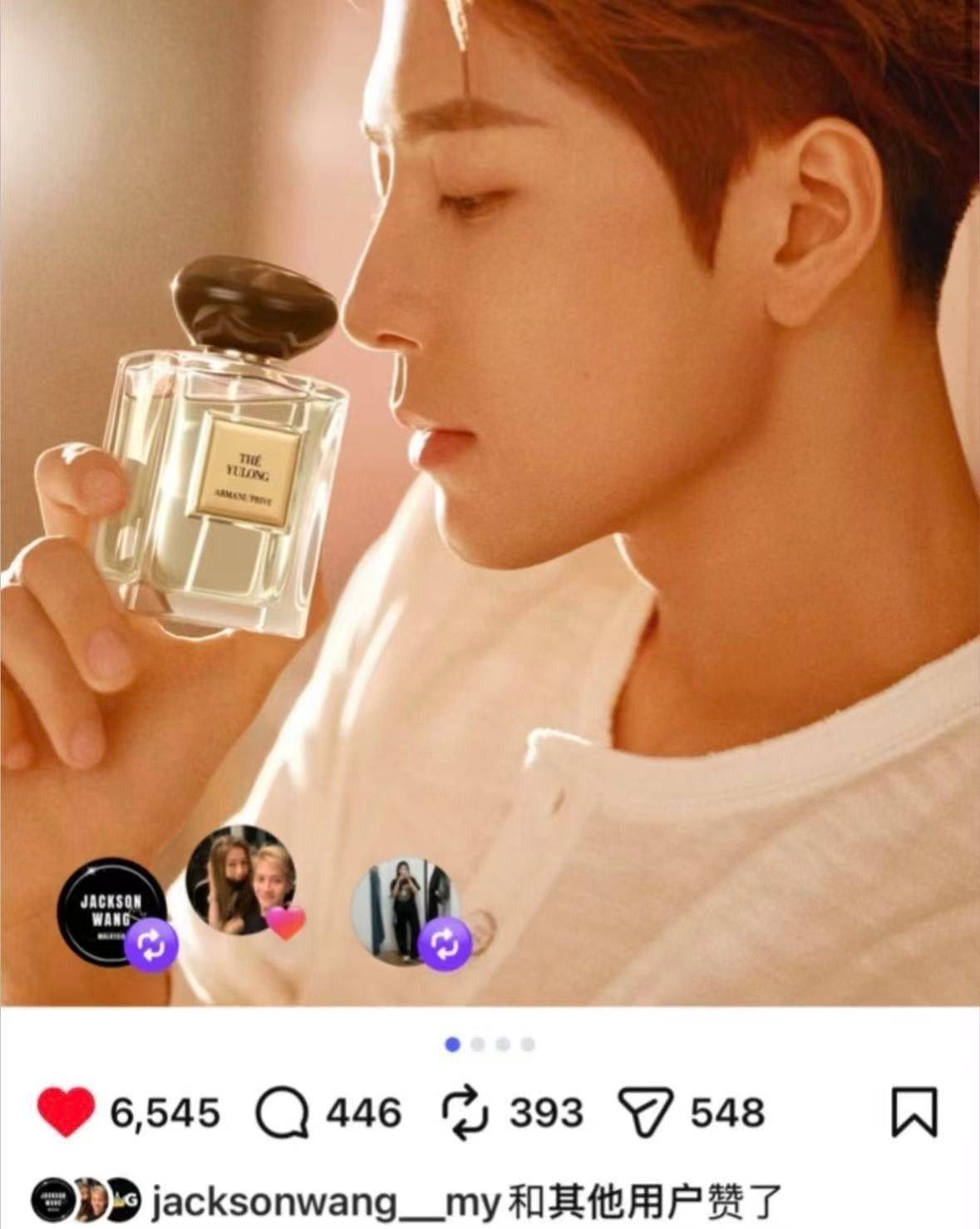Bookmark this post
980x1229 pixels.
coord(914,1113)
